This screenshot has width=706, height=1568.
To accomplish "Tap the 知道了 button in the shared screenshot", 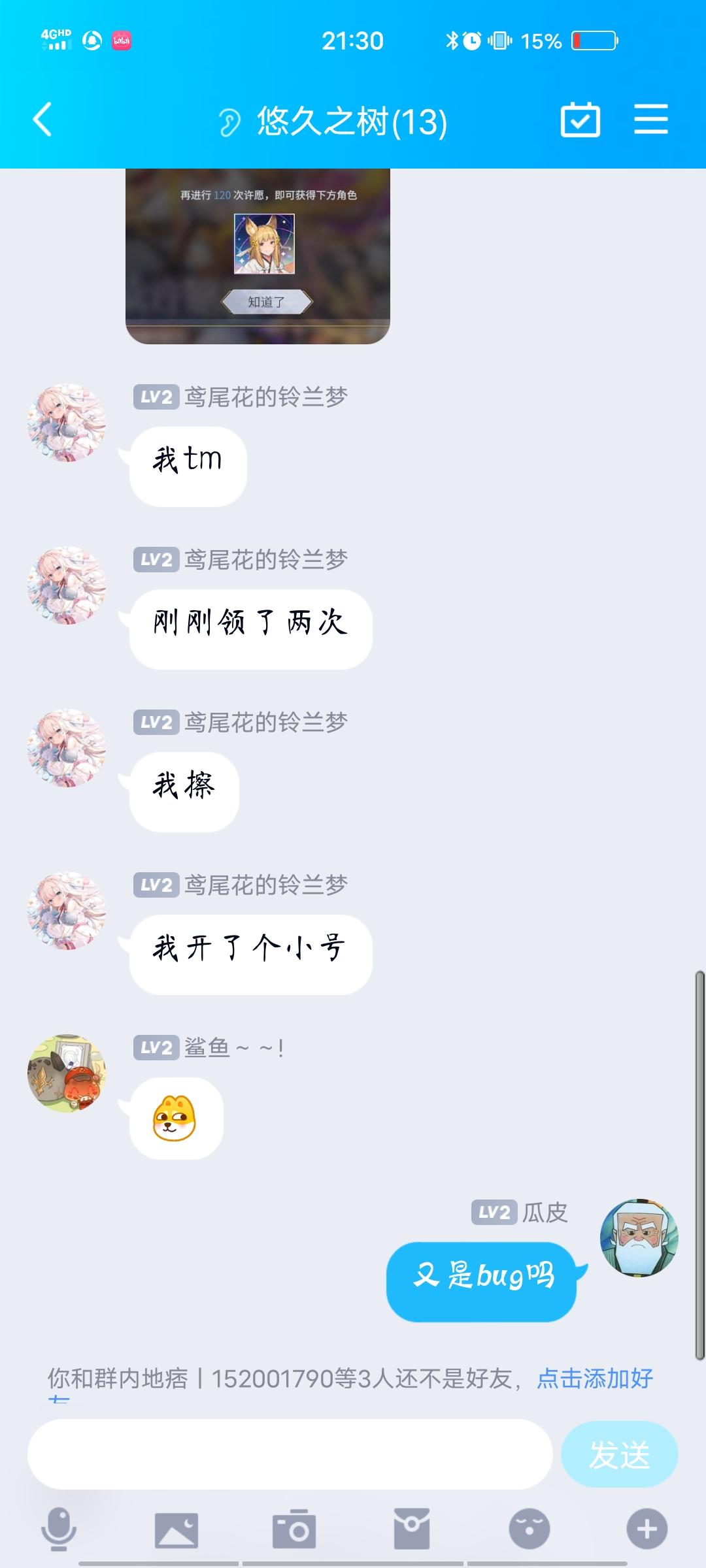I will tap(269, 302).
